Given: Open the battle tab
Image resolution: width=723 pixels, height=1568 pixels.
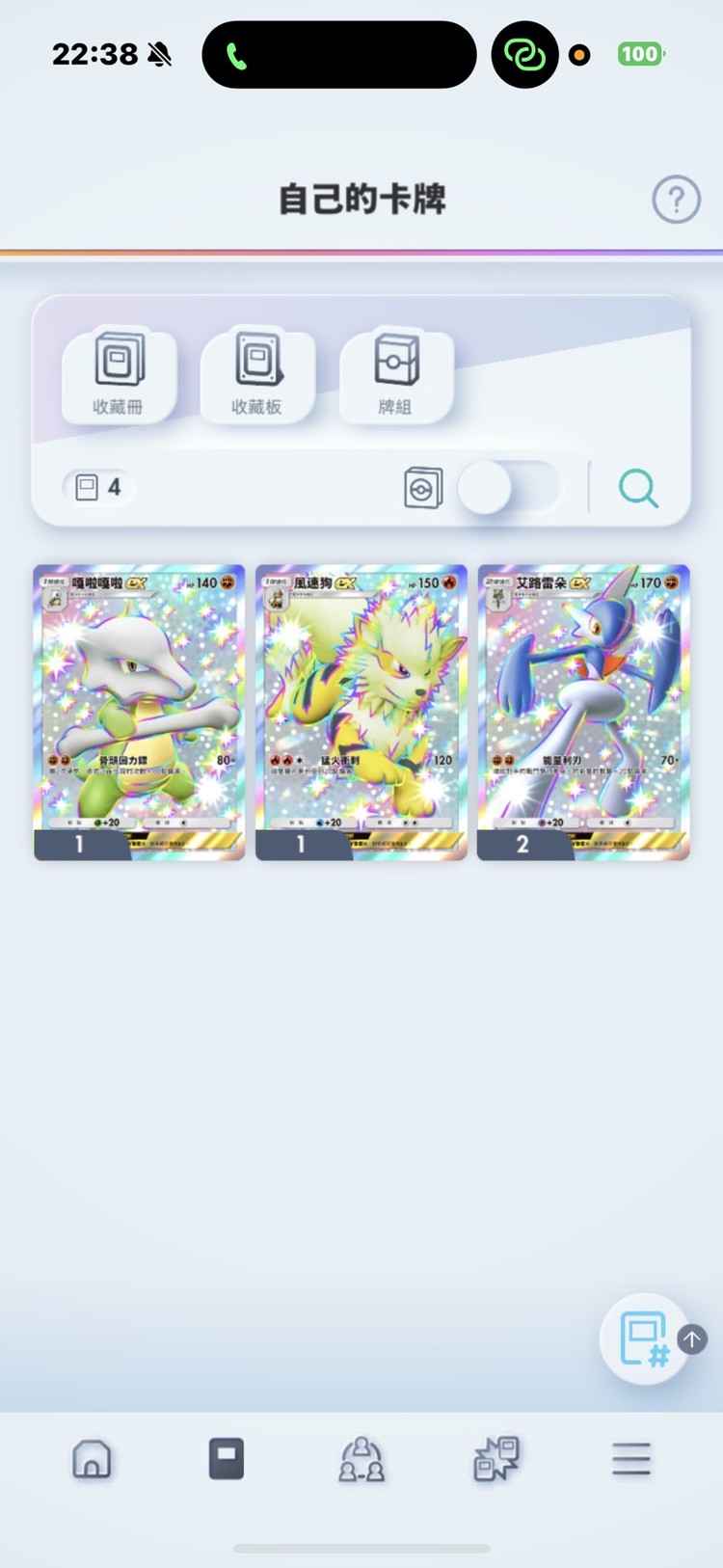Looking at the screenshot, I should pos(496,1459).
